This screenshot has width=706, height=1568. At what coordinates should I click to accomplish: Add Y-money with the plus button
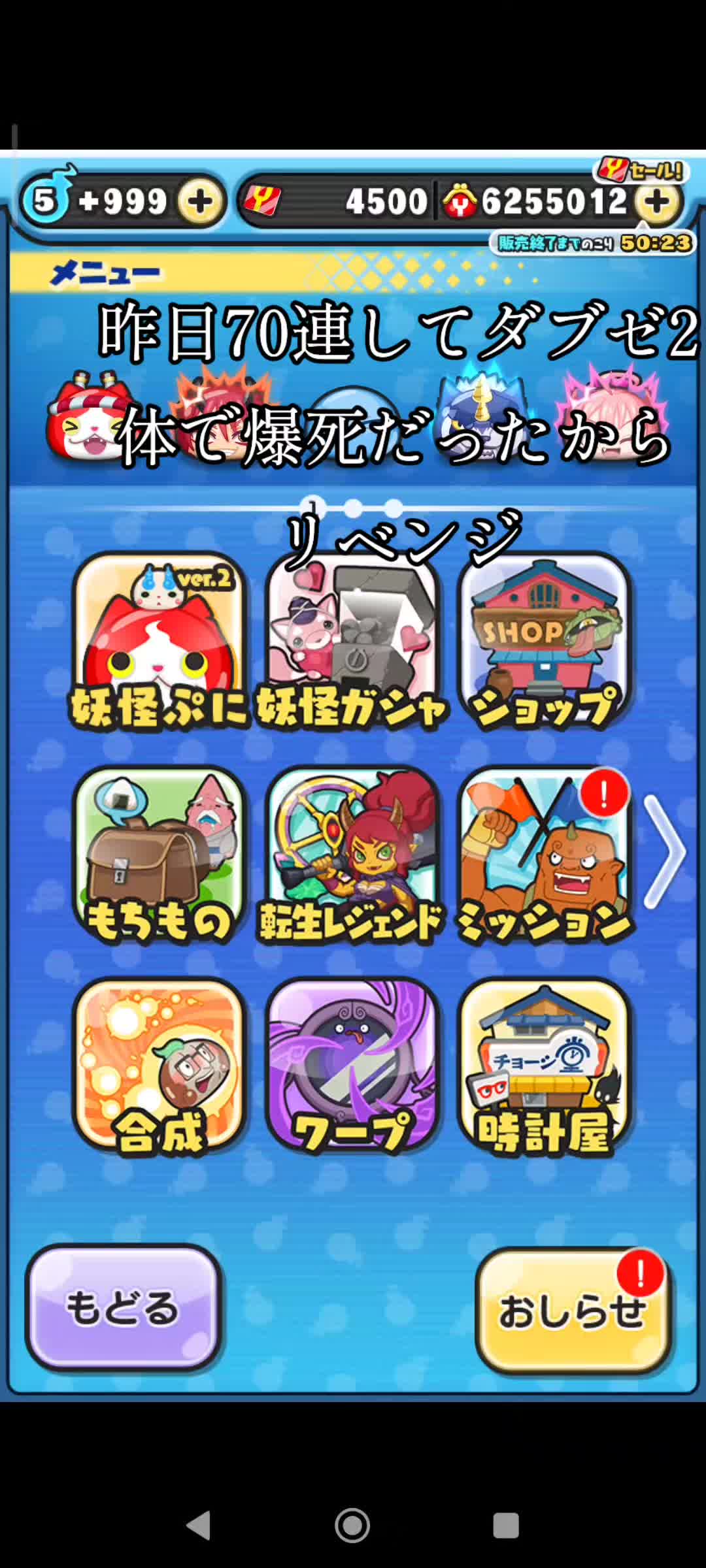(656, 203)
